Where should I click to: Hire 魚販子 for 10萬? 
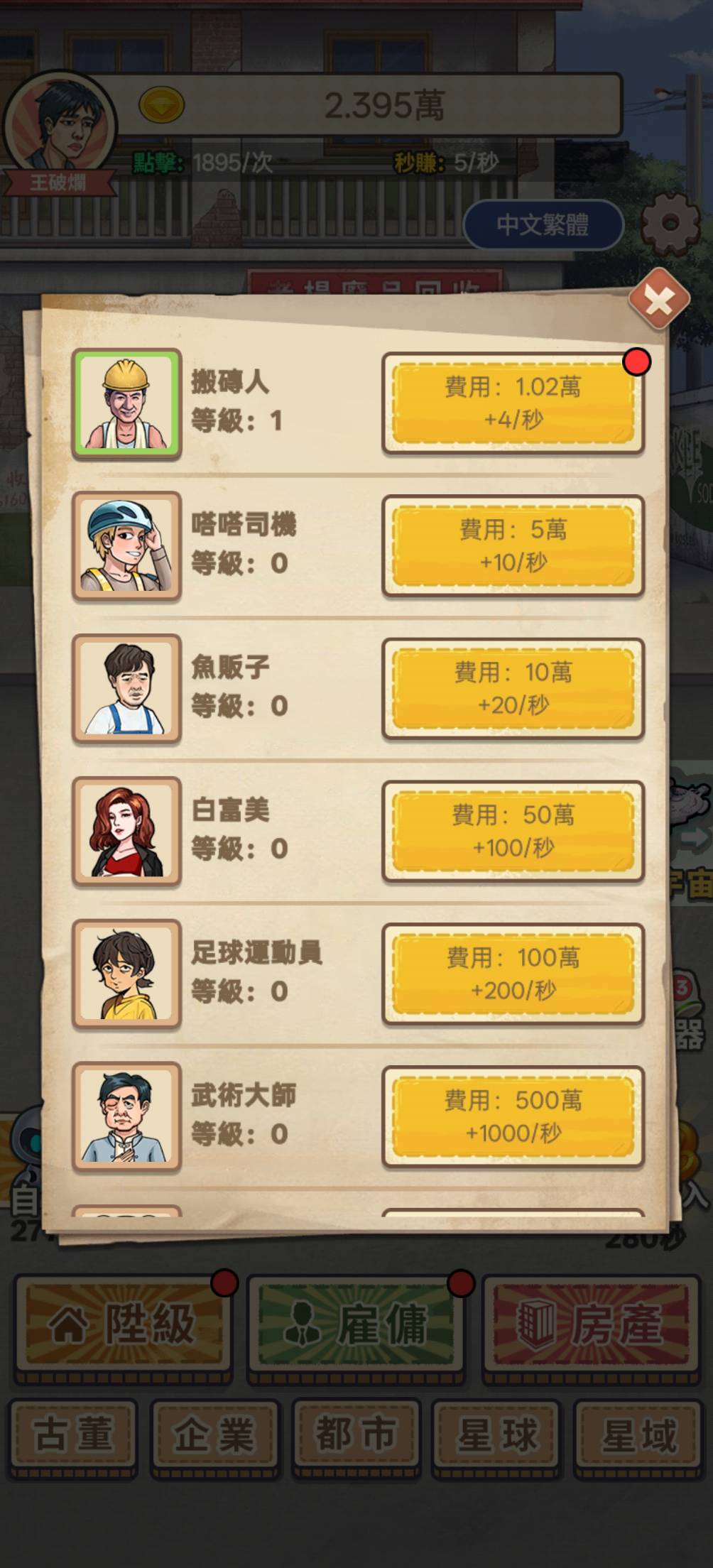coord(513,688)
